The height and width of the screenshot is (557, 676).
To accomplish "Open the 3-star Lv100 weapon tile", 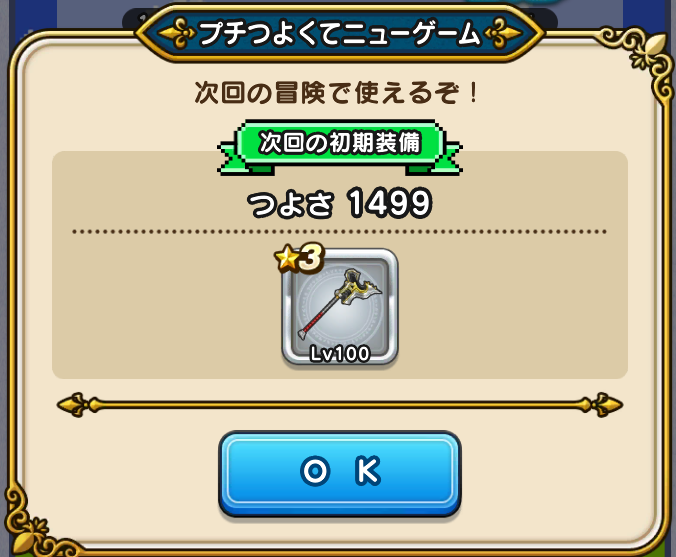I will click(x=339, y=307).
